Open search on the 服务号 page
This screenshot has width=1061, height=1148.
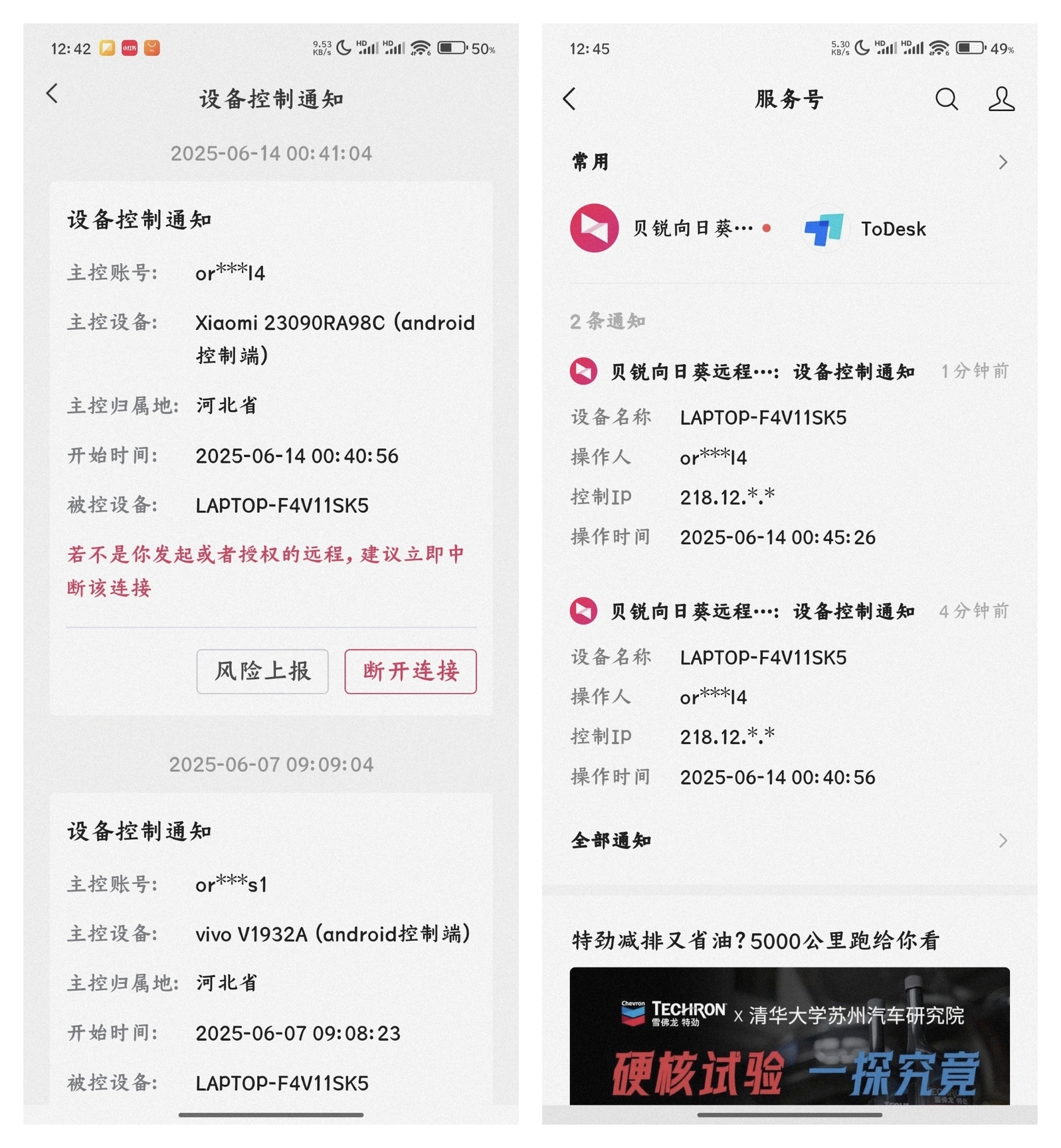(946, 99)
